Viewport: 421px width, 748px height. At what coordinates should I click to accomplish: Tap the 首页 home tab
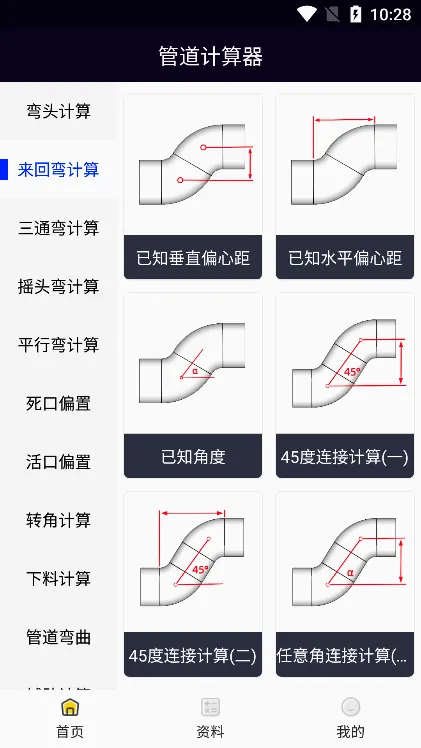click(70, 718)
